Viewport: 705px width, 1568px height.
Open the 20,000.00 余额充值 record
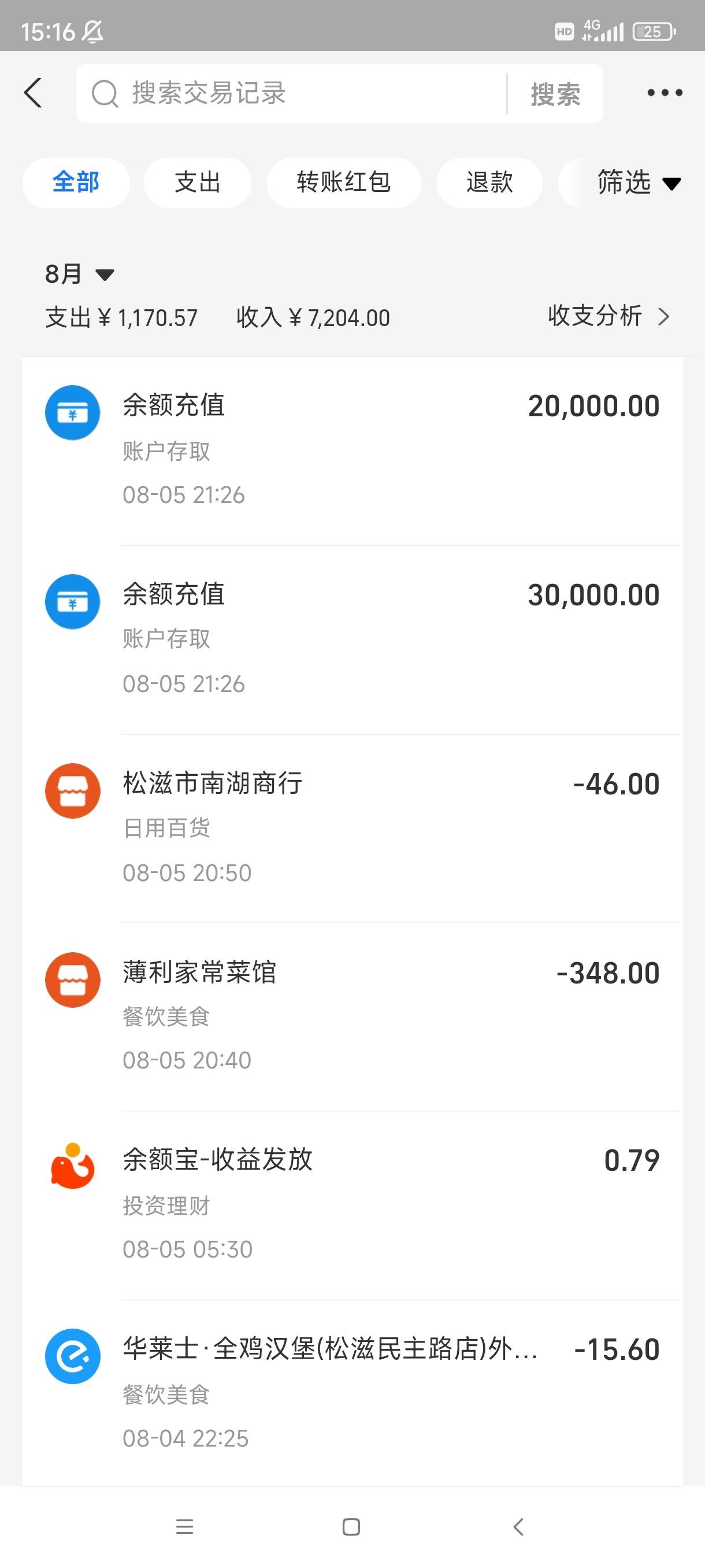[x=353, y=451]
